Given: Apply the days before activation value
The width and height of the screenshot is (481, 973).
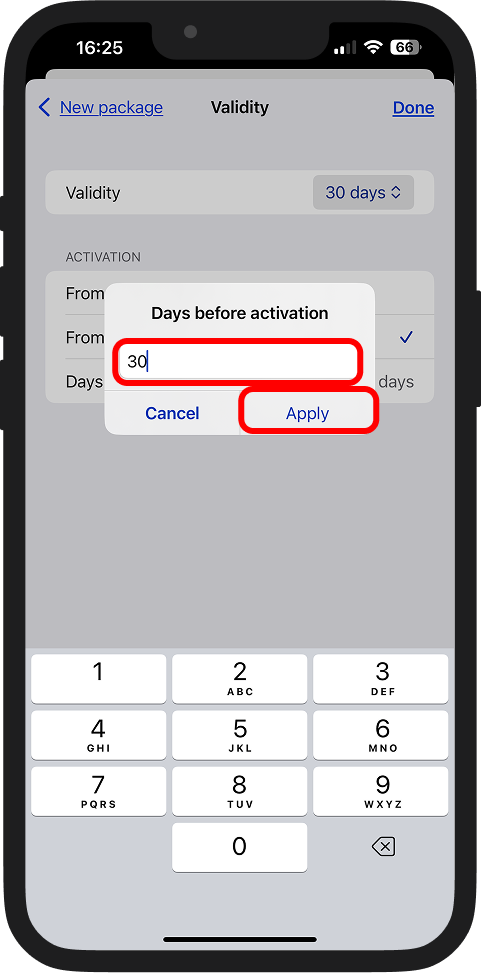Looking at the screenshot, I should click(307, 413).
